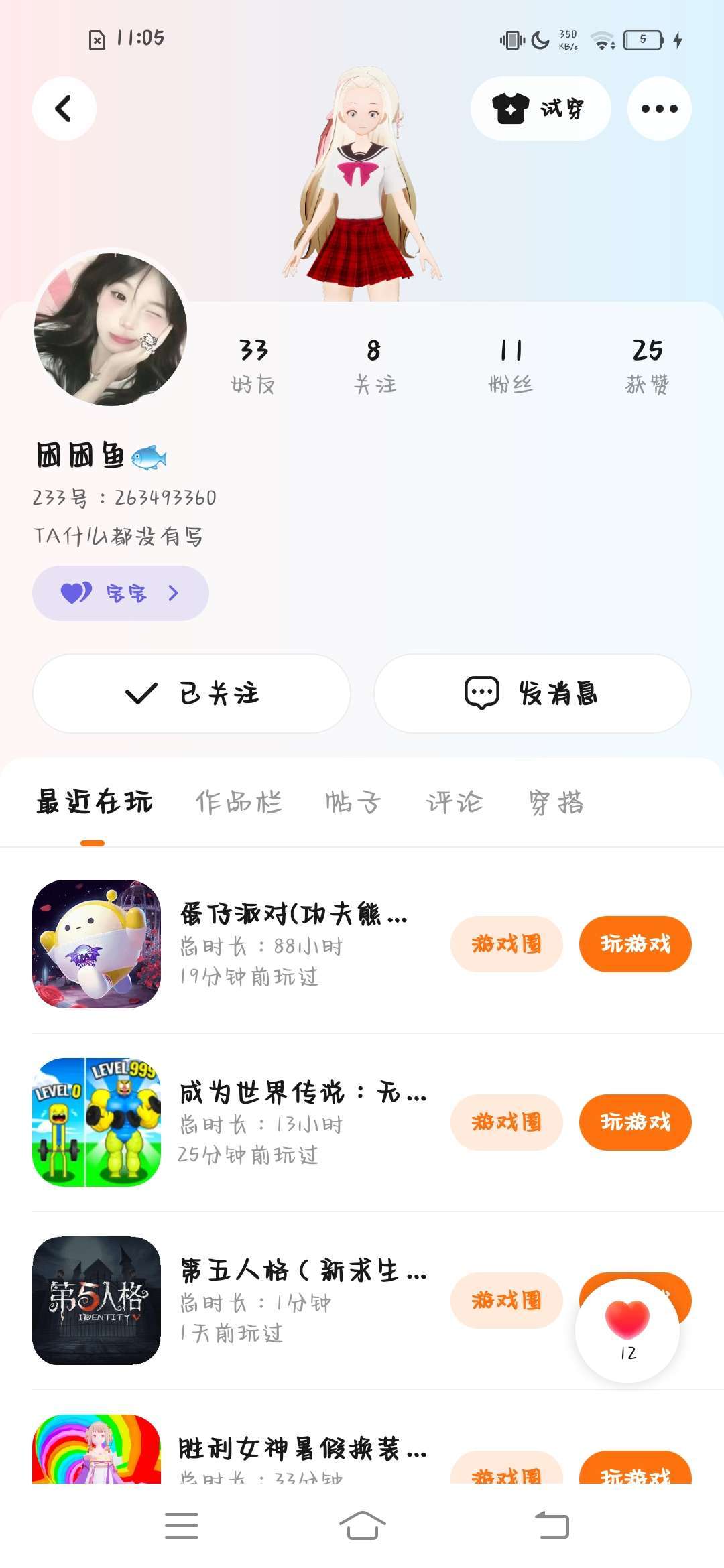Screen dimensions: 724x1568
Task: Open the 评论 tab
Action: pos(455,802)
